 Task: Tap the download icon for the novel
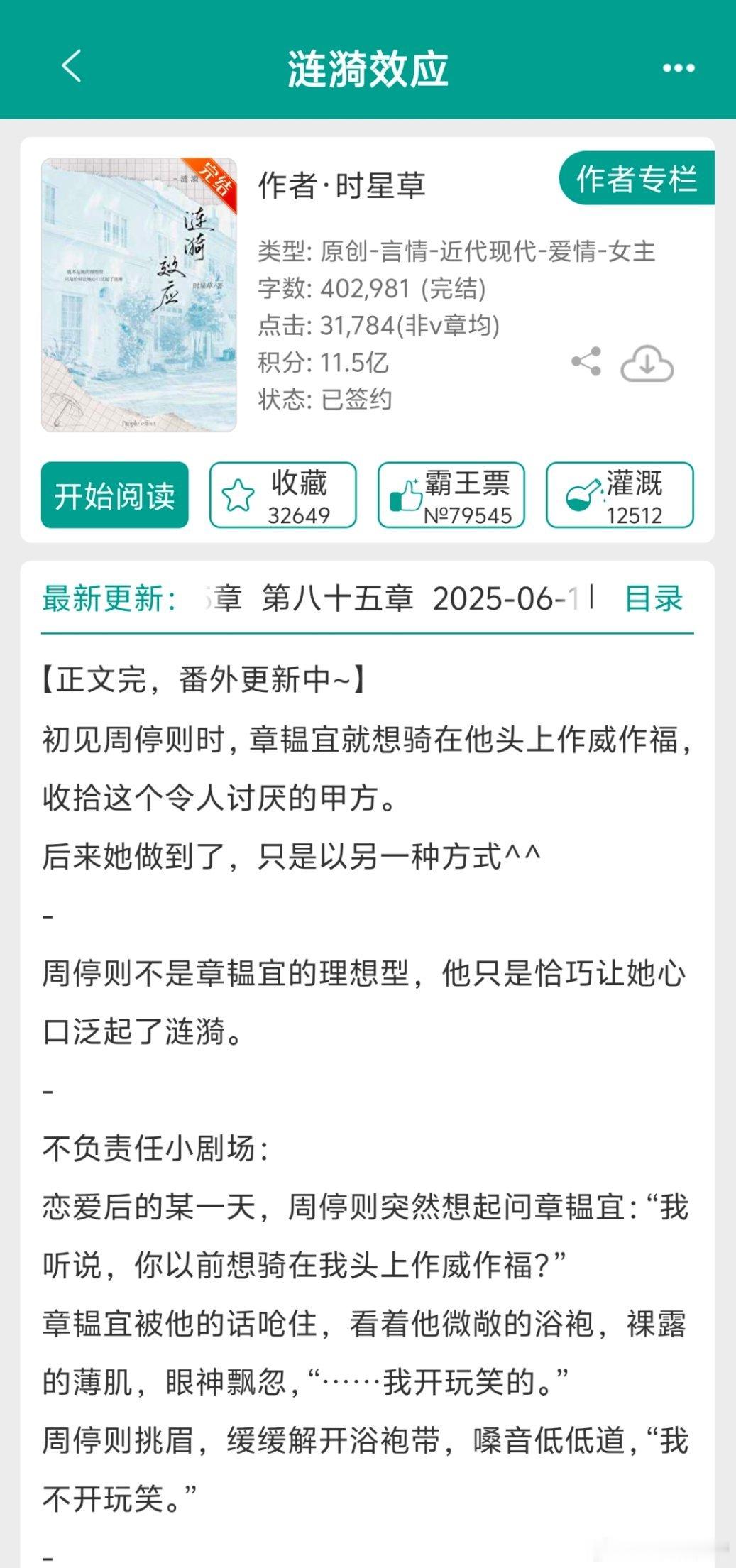click(x=646, y=363)
